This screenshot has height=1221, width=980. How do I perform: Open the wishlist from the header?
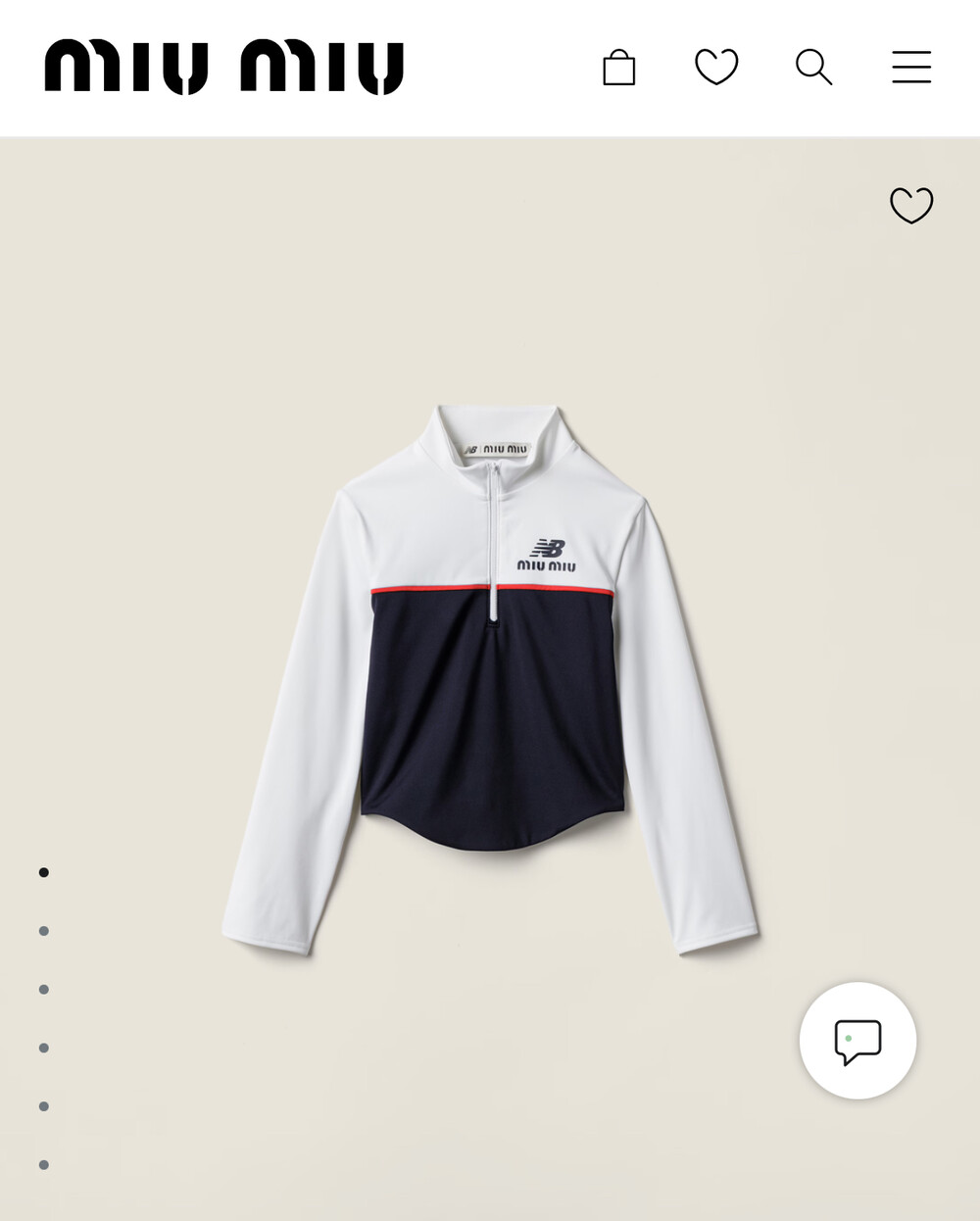pos(716,68)
